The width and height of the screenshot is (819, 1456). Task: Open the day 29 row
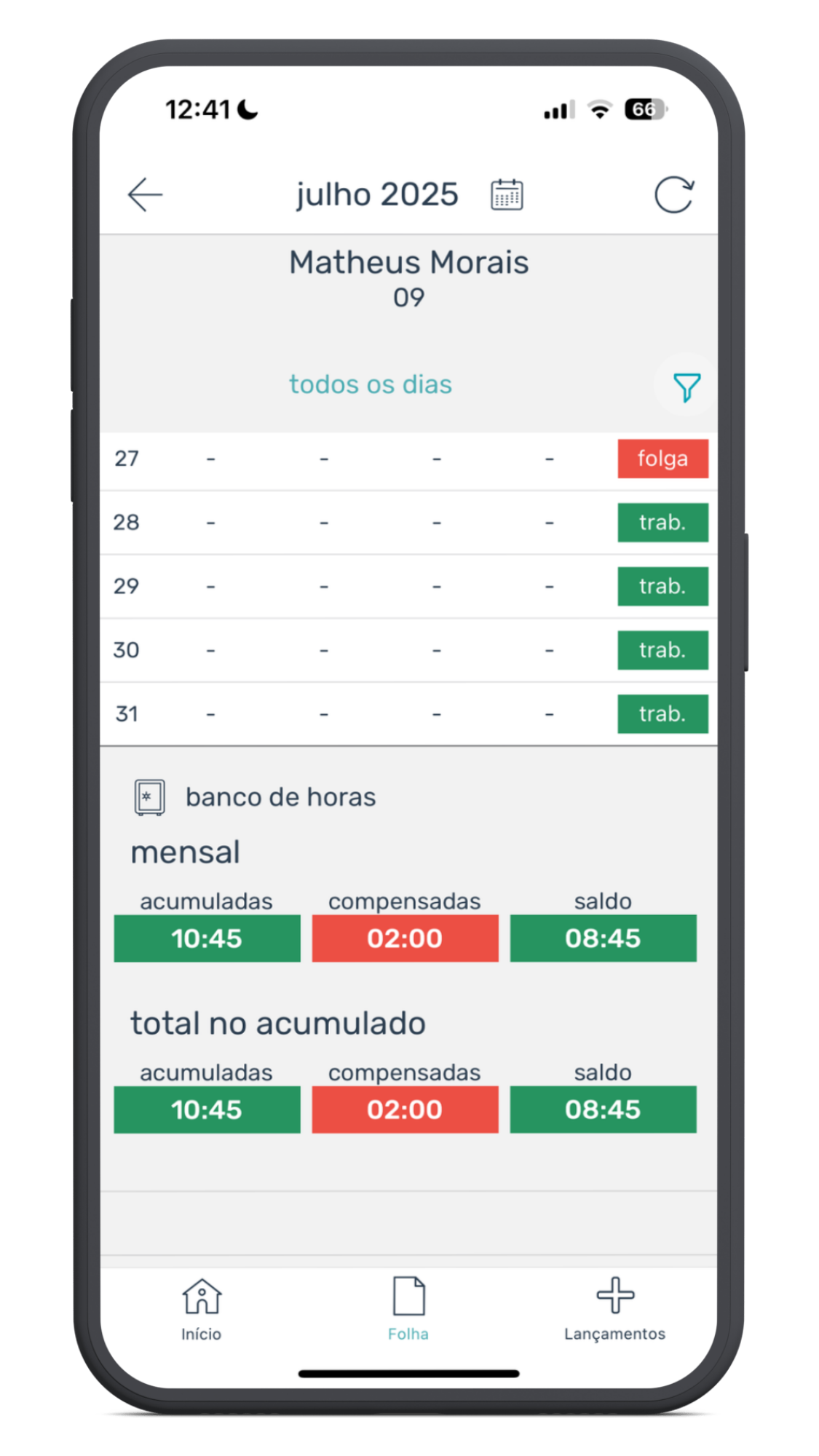408,587
